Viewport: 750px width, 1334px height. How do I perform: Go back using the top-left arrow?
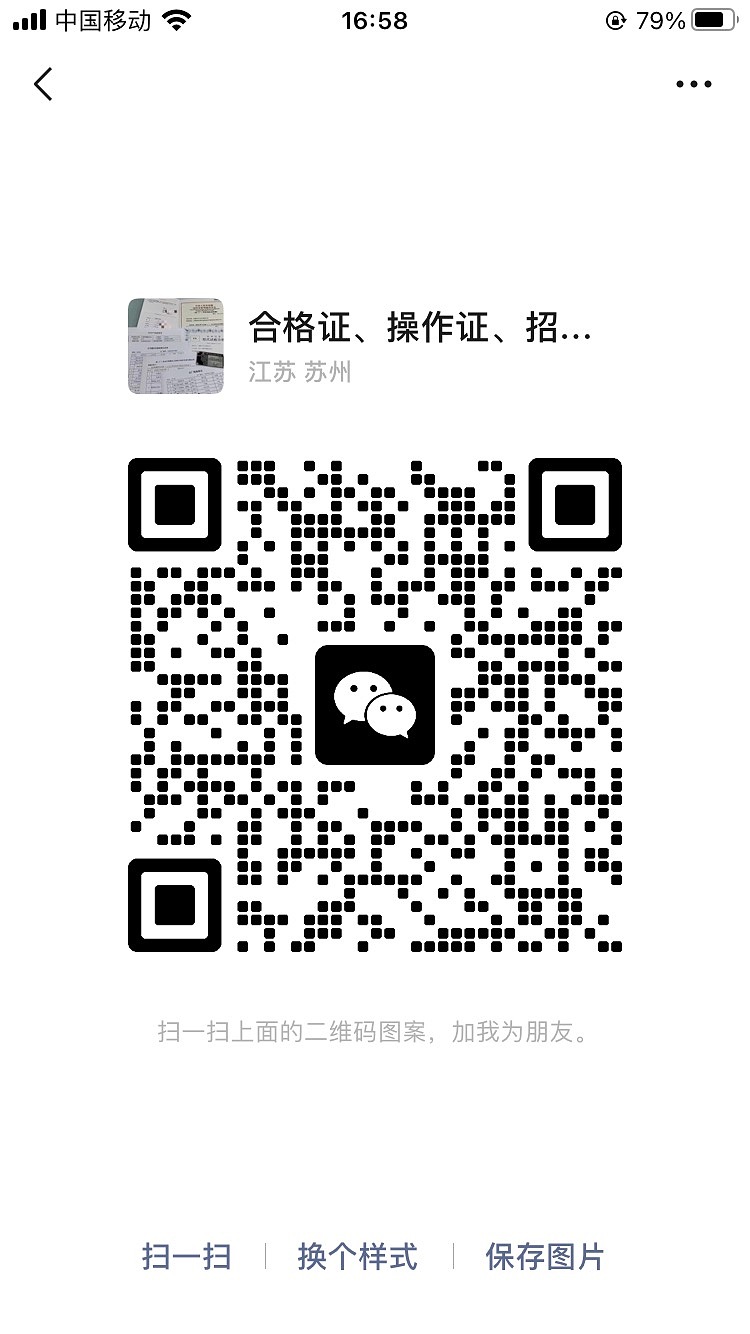coord(43,85)
